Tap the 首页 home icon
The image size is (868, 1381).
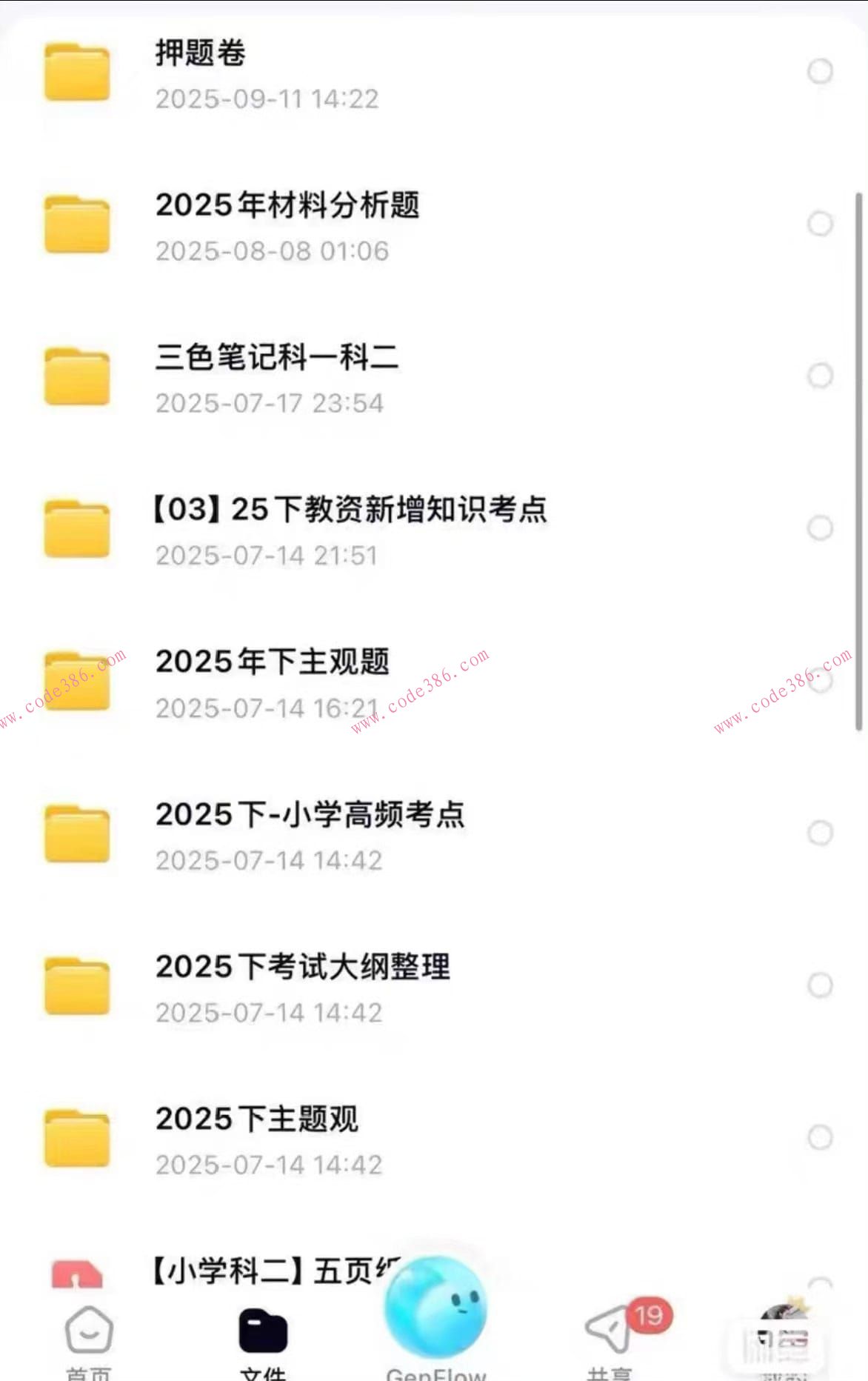87,1328
